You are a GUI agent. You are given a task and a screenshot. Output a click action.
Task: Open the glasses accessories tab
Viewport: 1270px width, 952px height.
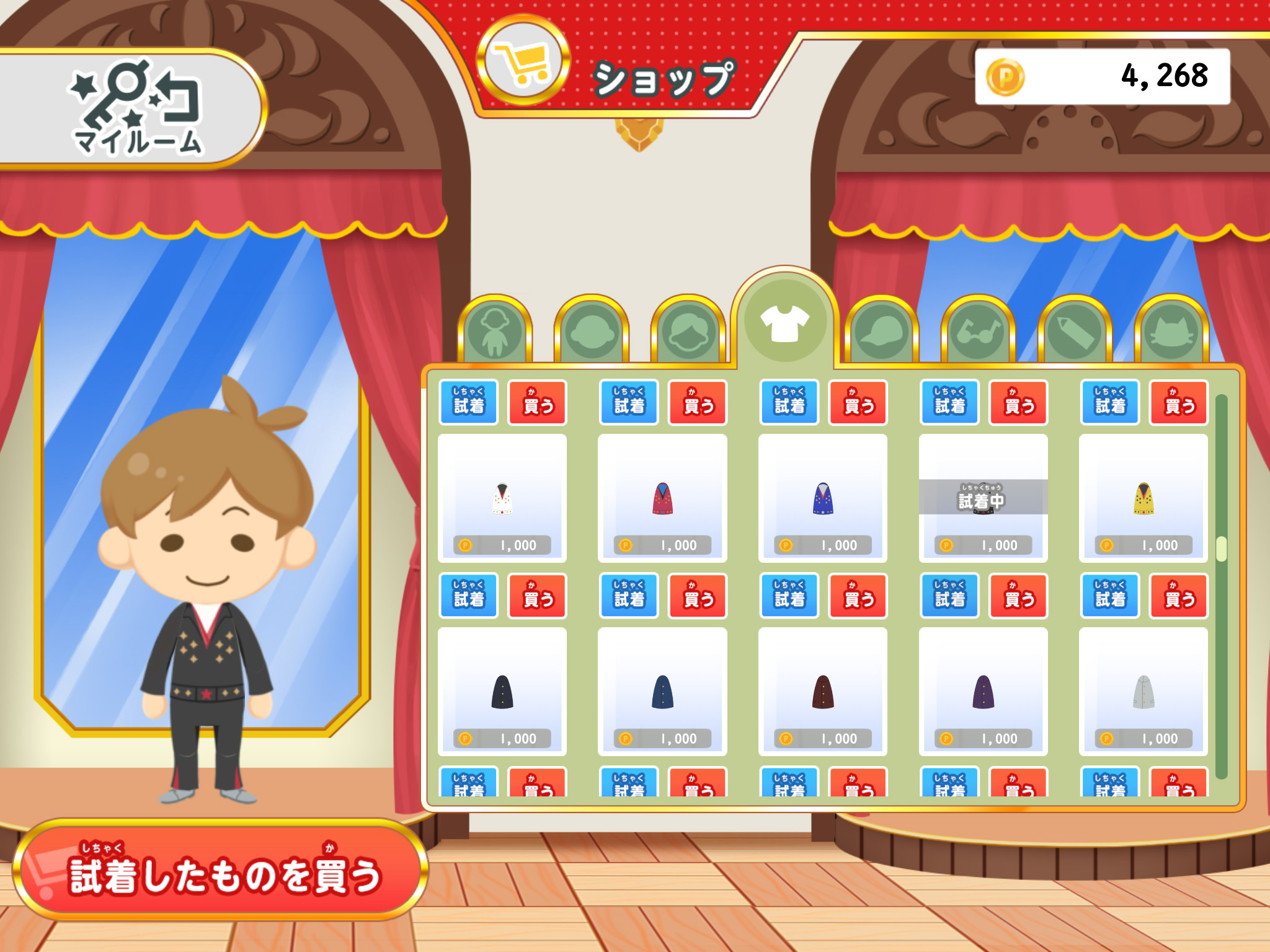pyautogui.click(x=978, y=333)
